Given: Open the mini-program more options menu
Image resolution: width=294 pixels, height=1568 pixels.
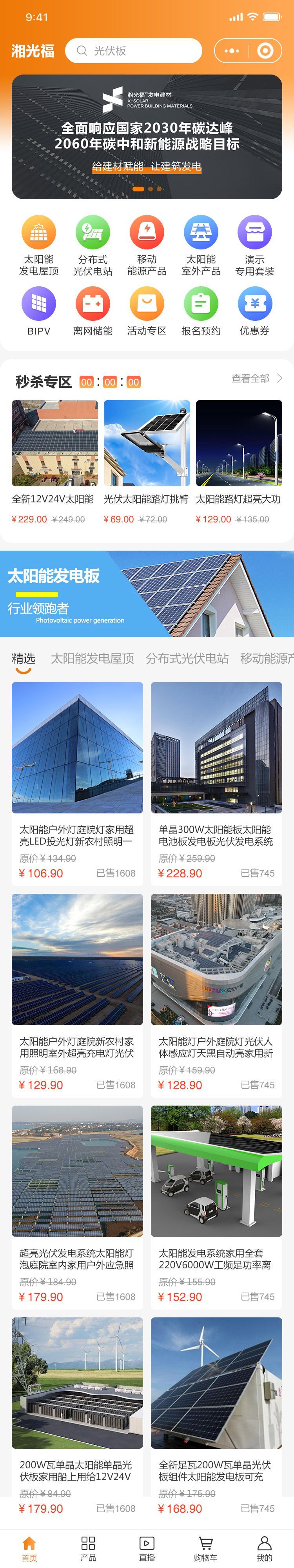Looking at the screenshot, I should pos(232,51).
